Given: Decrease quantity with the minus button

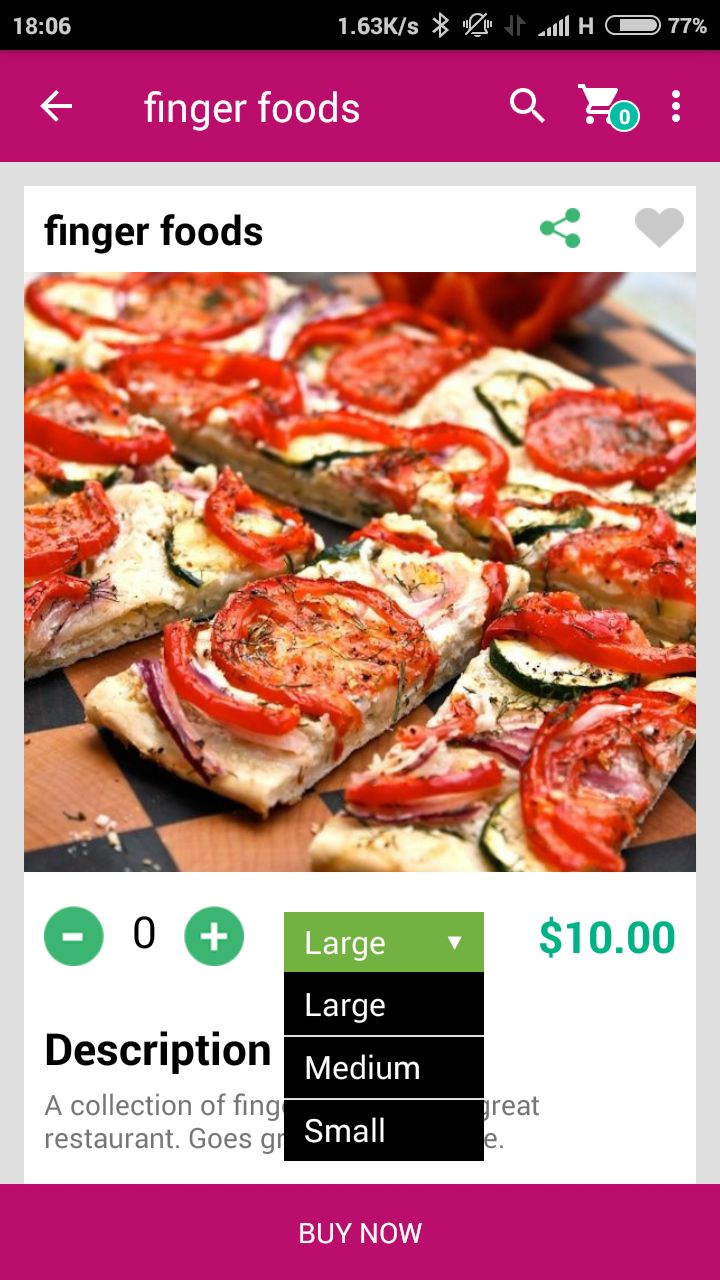Looking at the screenshot, I should (74, 936).
